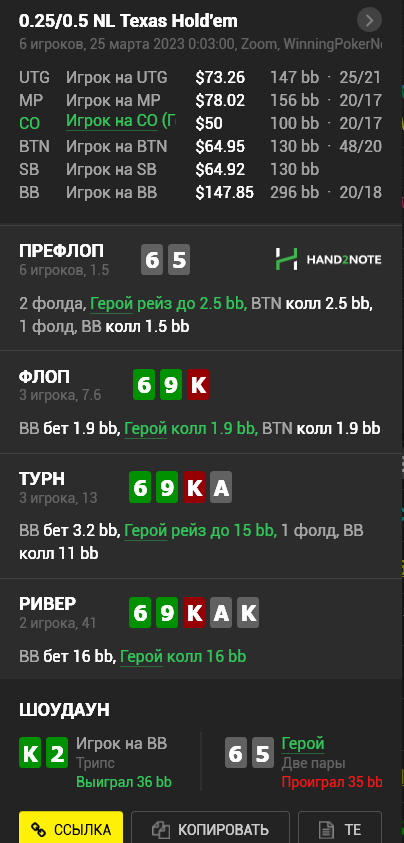
Task: Copy the hand with КОПИРОВАТЬ button
Action: [x=210, y=828]
